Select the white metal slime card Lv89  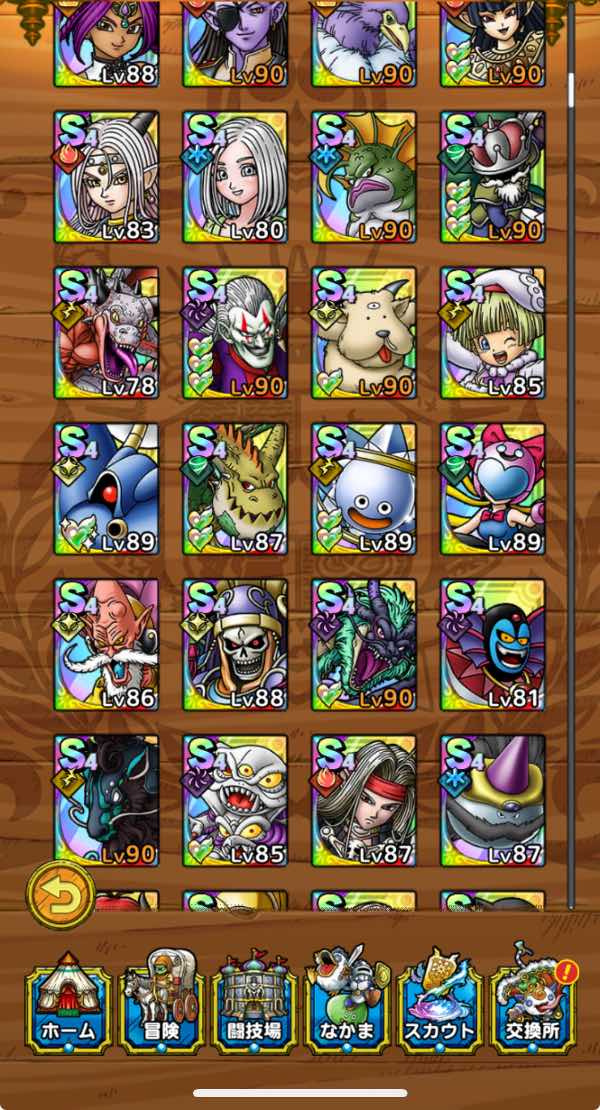coord(364,489)
